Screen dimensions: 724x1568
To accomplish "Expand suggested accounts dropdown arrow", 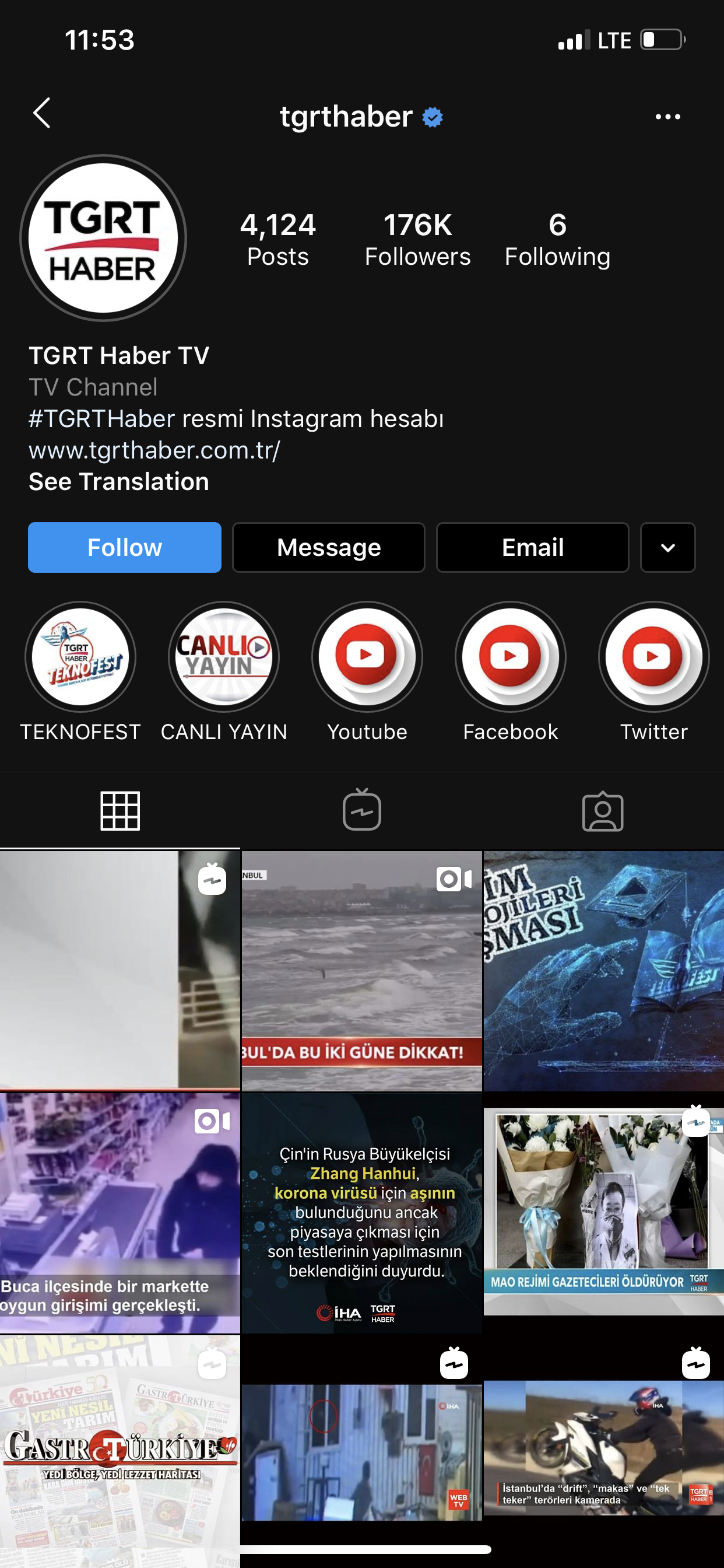I will [667, 547].
